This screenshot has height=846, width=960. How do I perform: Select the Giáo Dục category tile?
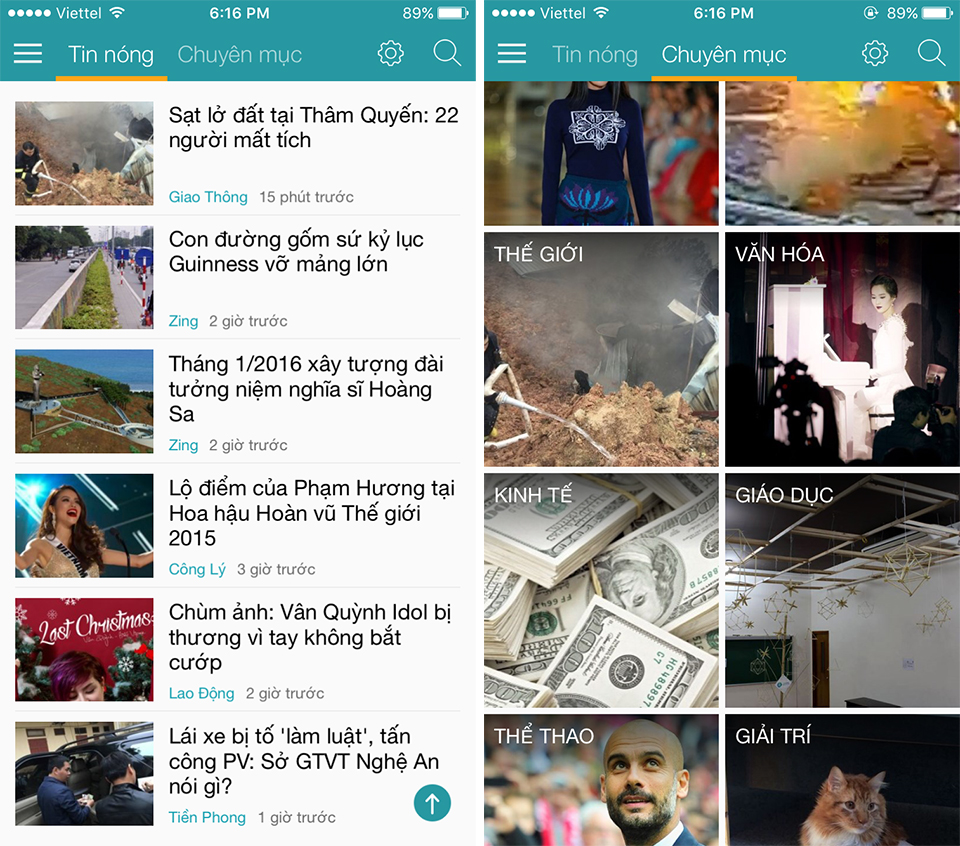(842, 590)
